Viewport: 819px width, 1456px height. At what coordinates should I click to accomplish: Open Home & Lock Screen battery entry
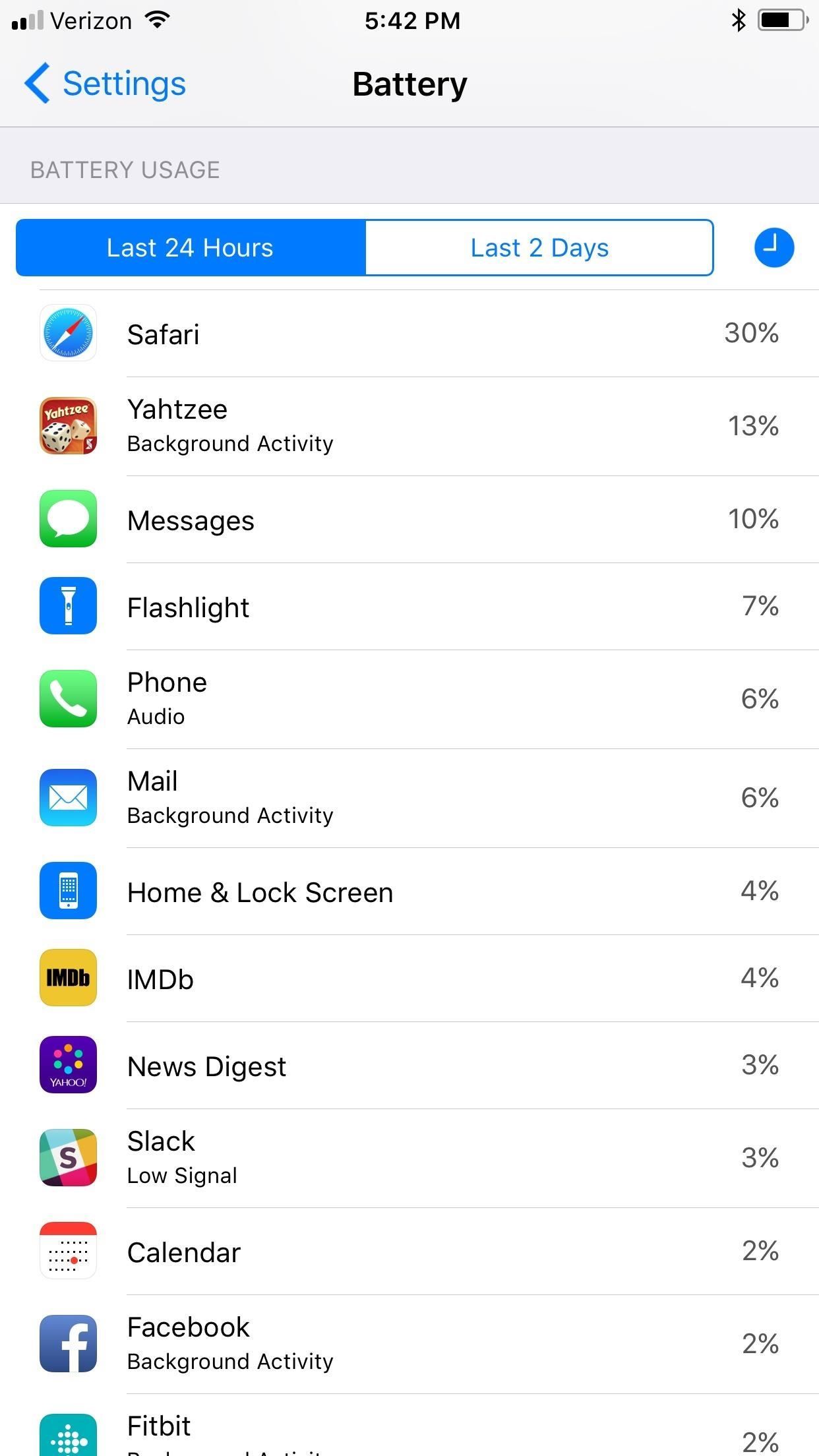point(409,892)
